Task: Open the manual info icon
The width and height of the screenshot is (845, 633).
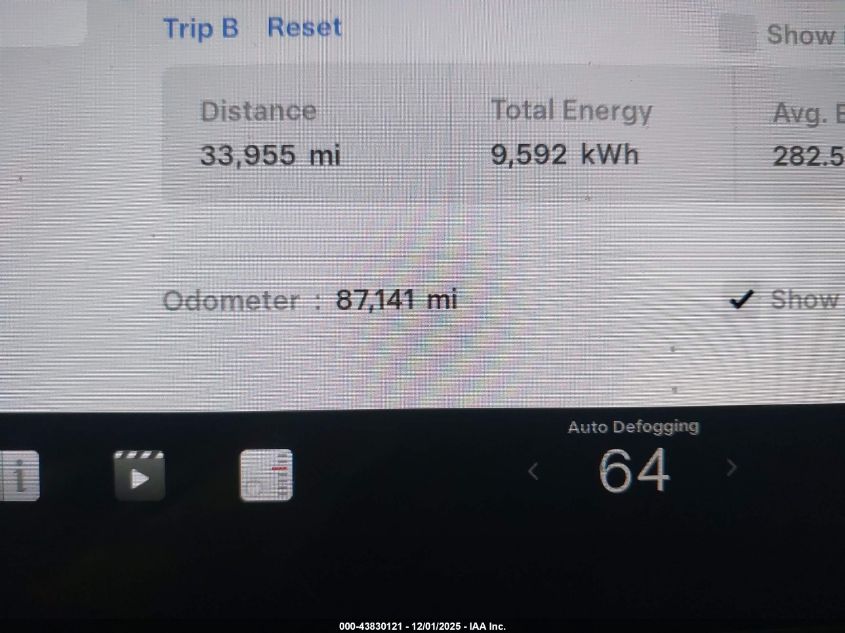Action: 20,476
